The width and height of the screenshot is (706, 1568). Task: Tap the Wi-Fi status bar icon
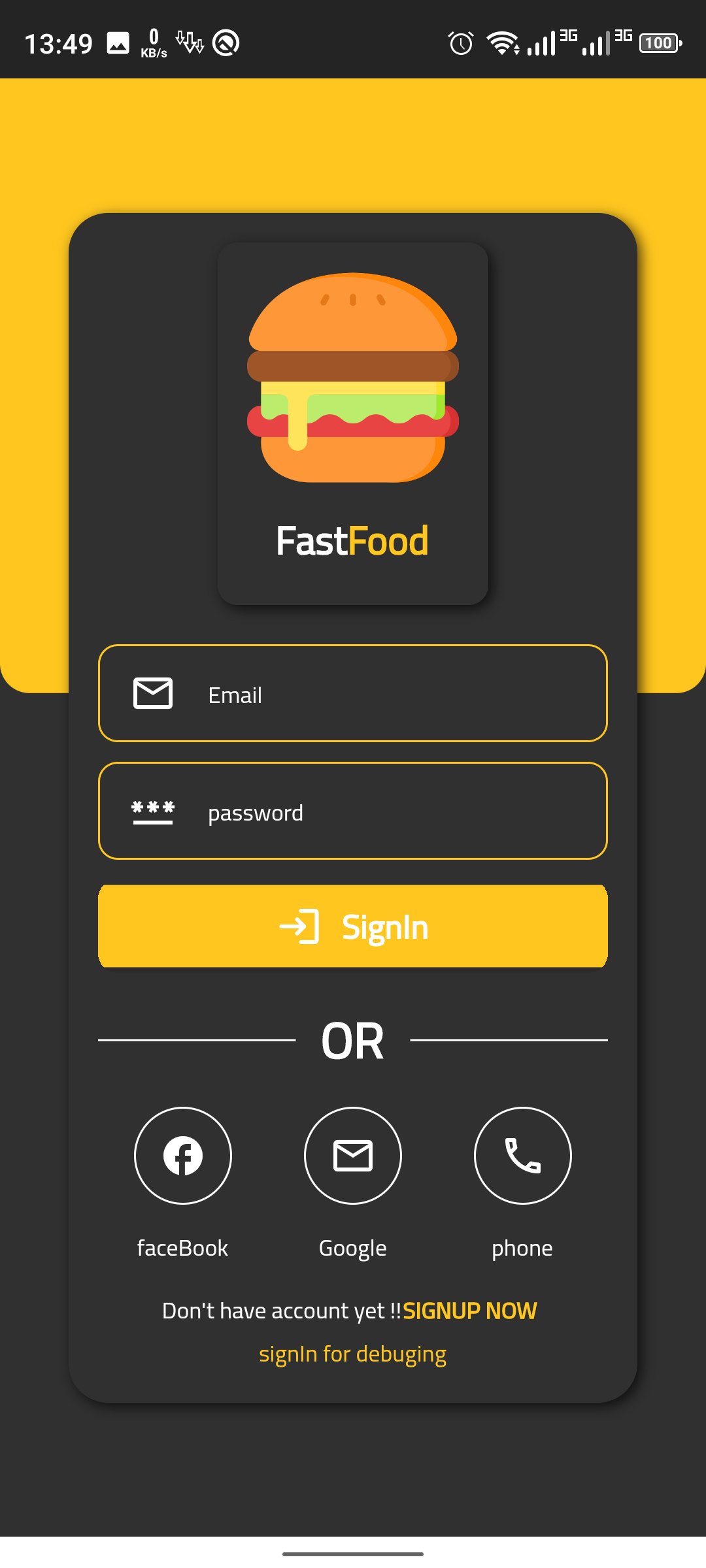pos(501,43)
